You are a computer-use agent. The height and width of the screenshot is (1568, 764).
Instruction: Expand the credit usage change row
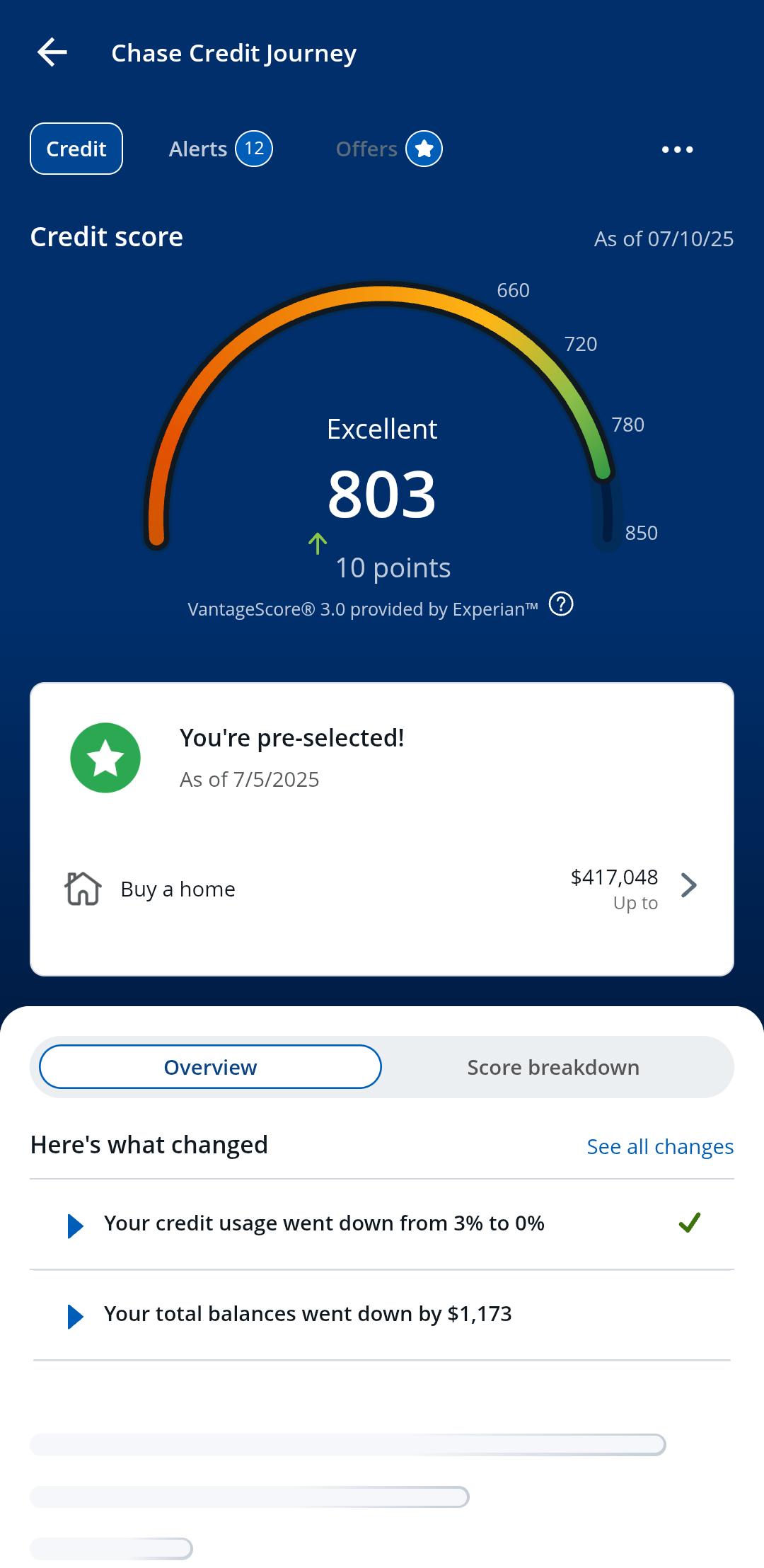[382, 1224]
